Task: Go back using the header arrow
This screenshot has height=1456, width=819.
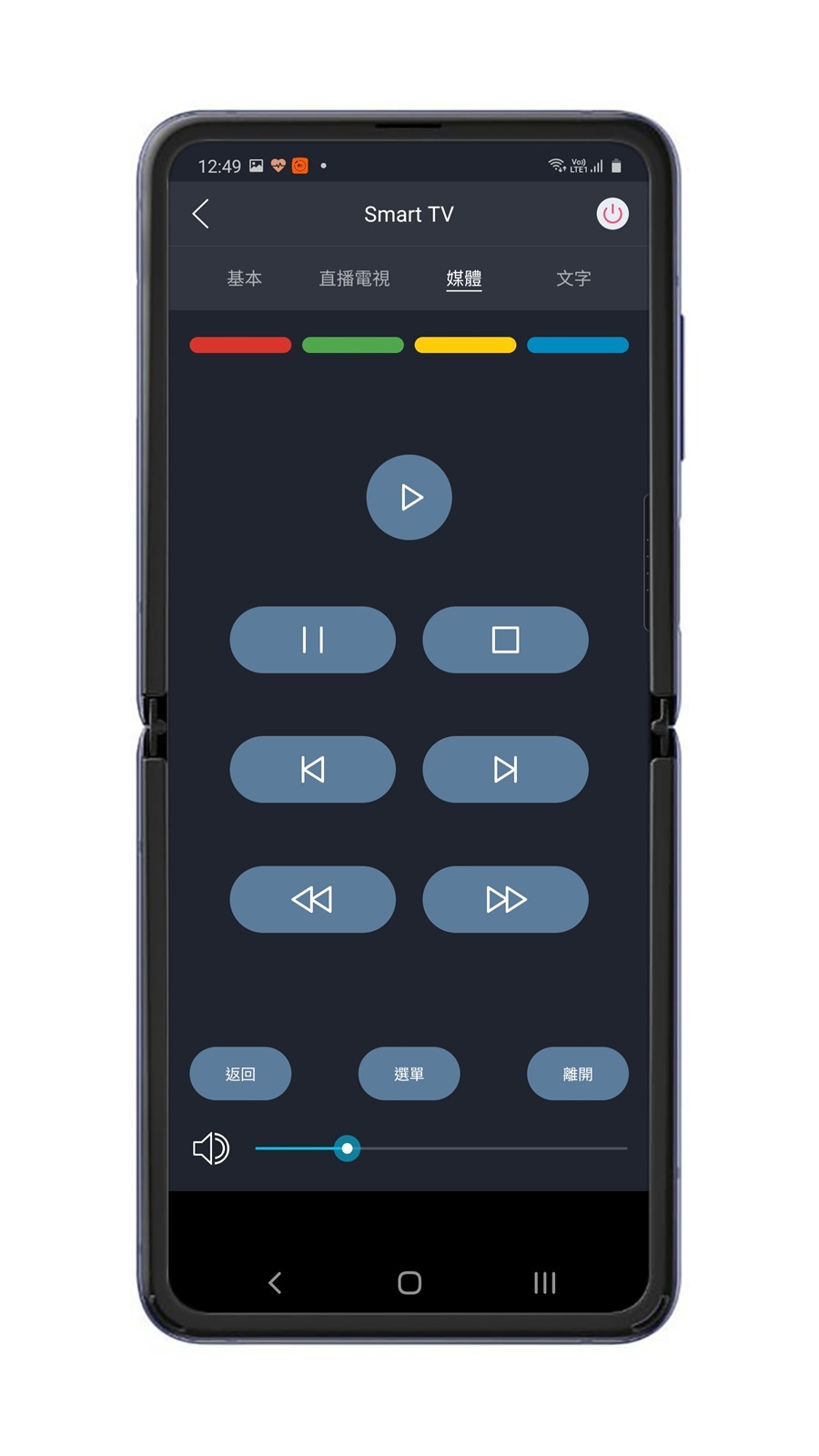Action: click(x=201, y=214)
